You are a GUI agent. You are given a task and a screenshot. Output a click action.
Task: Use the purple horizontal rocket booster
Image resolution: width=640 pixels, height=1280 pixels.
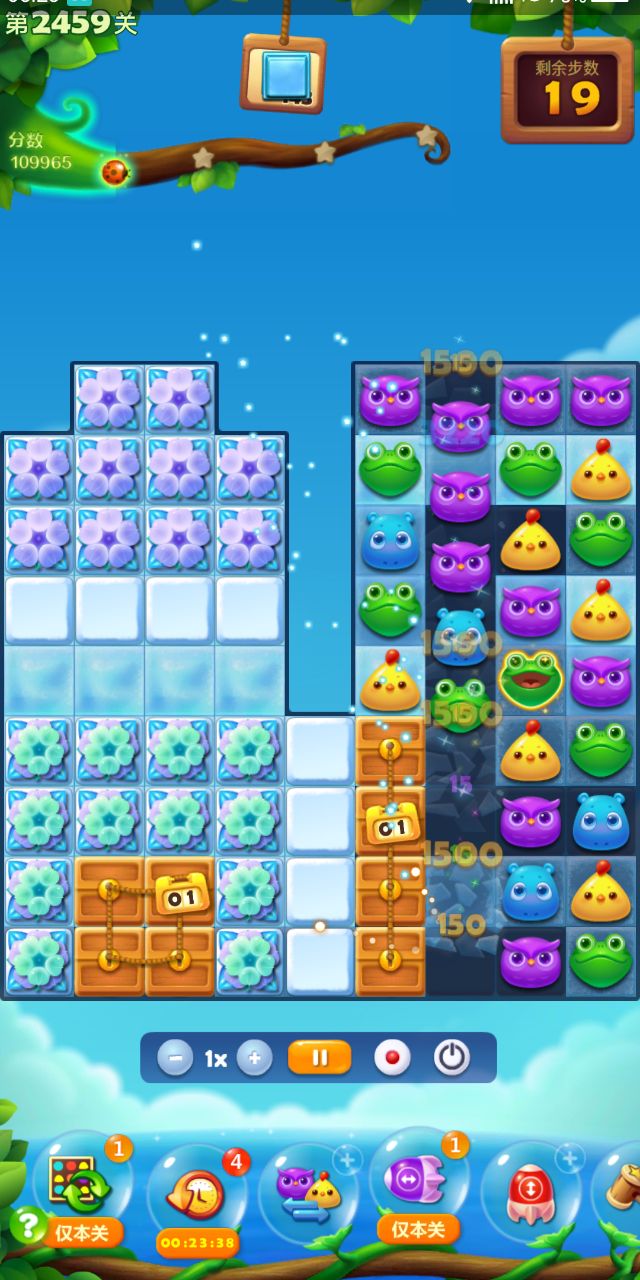click(418, 1180)
